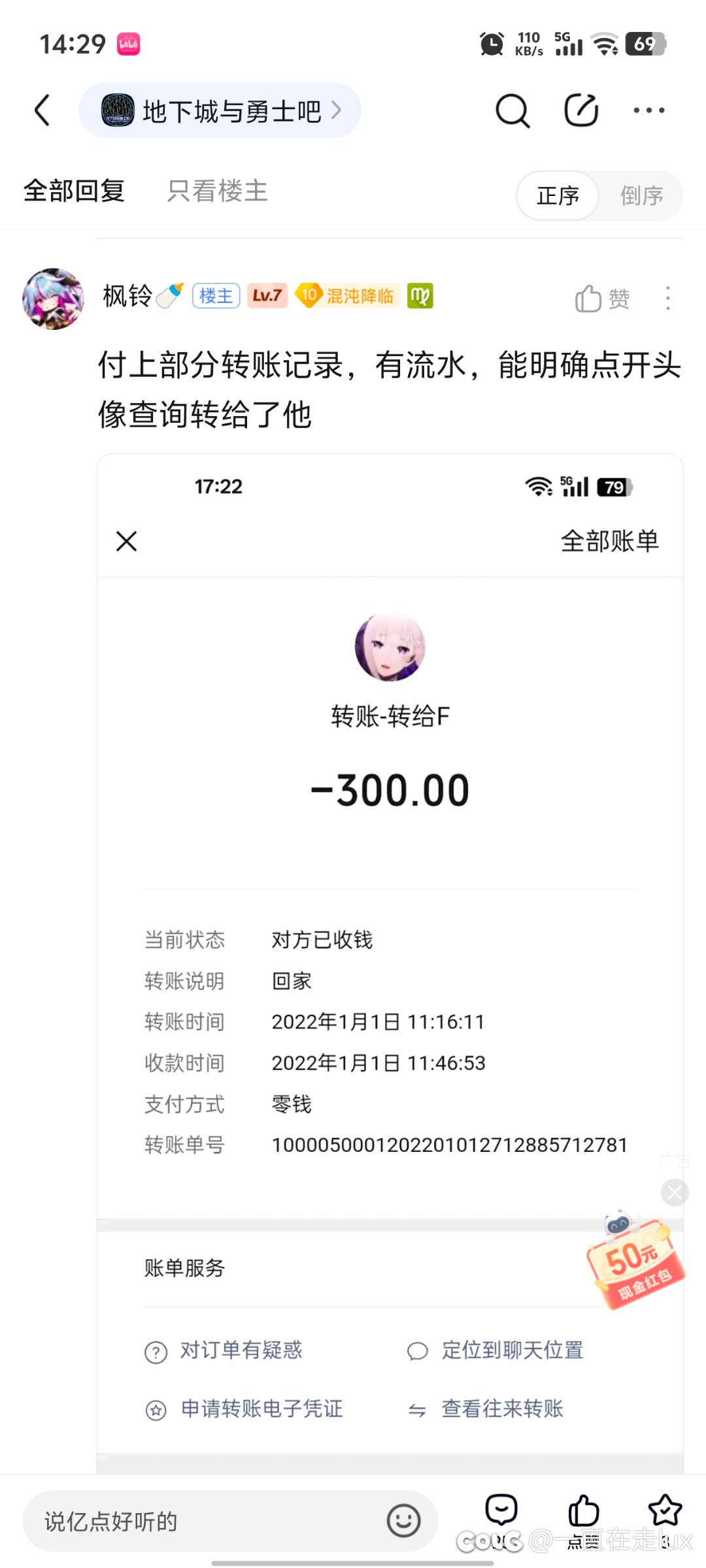Open 枫铃's avatar profile
This screenshot has width=706, height=1568.
tap(53, 299)
